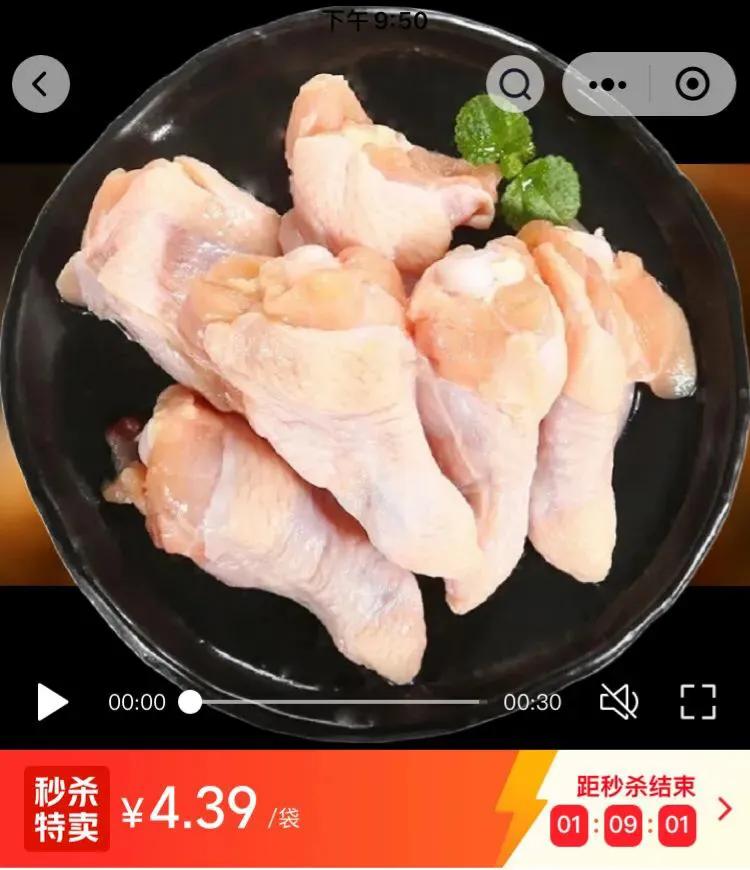Screen dimensions: 750x870
Task: Click the 距秒杀结束 countdown section
Action: tap(635, 786)
